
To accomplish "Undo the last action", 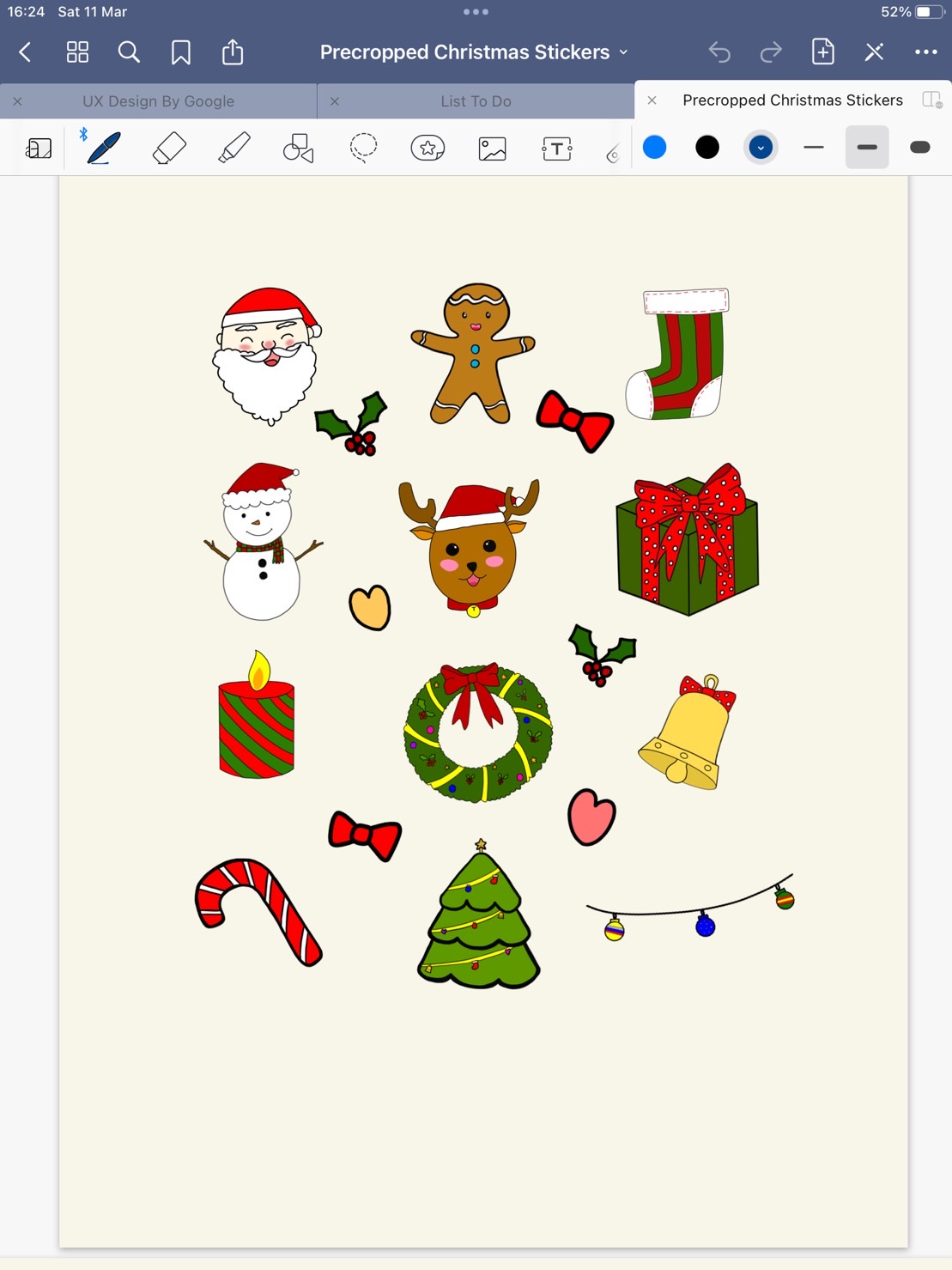I will pos(719,52).
